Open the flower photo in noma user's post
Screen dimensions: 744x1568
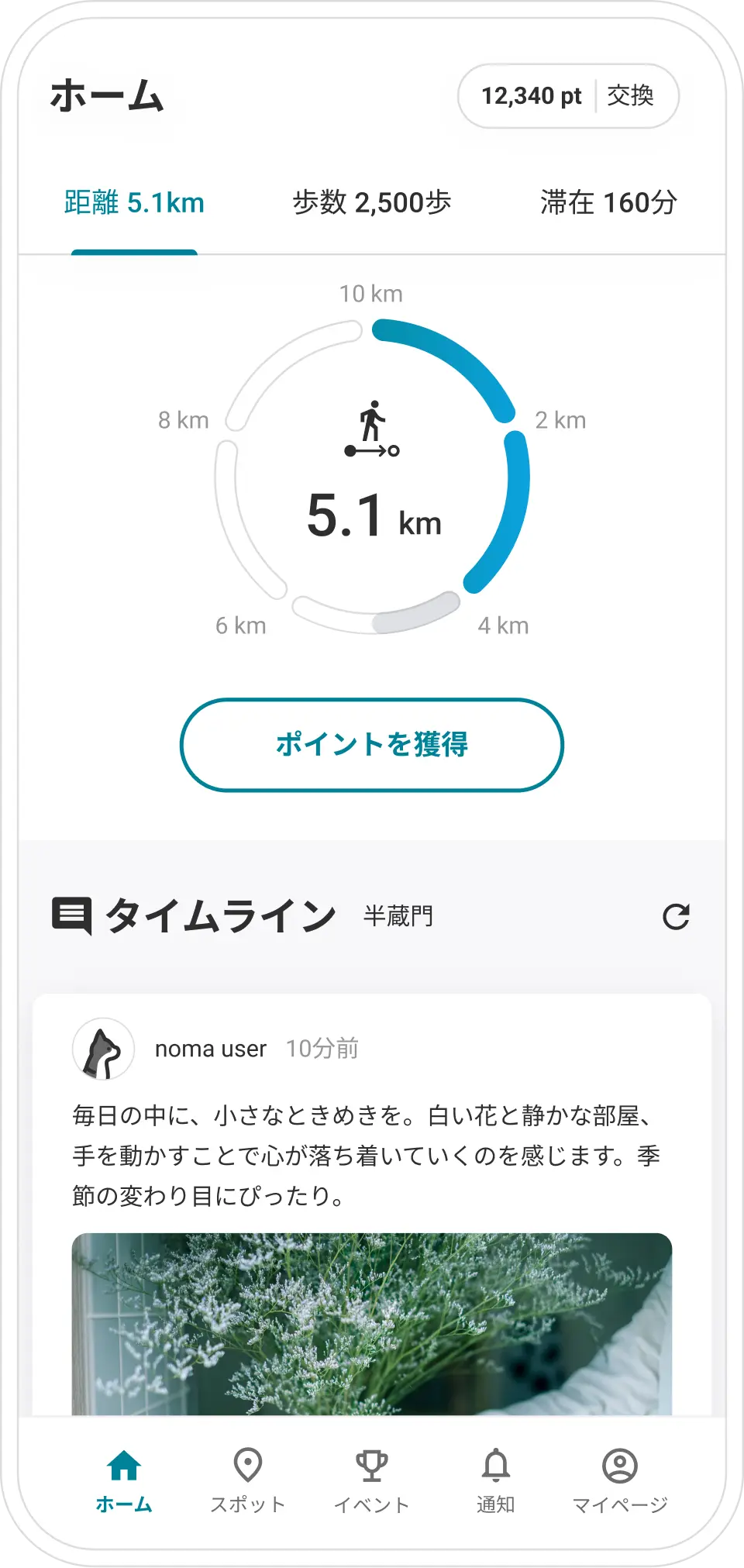point(371,1324)
